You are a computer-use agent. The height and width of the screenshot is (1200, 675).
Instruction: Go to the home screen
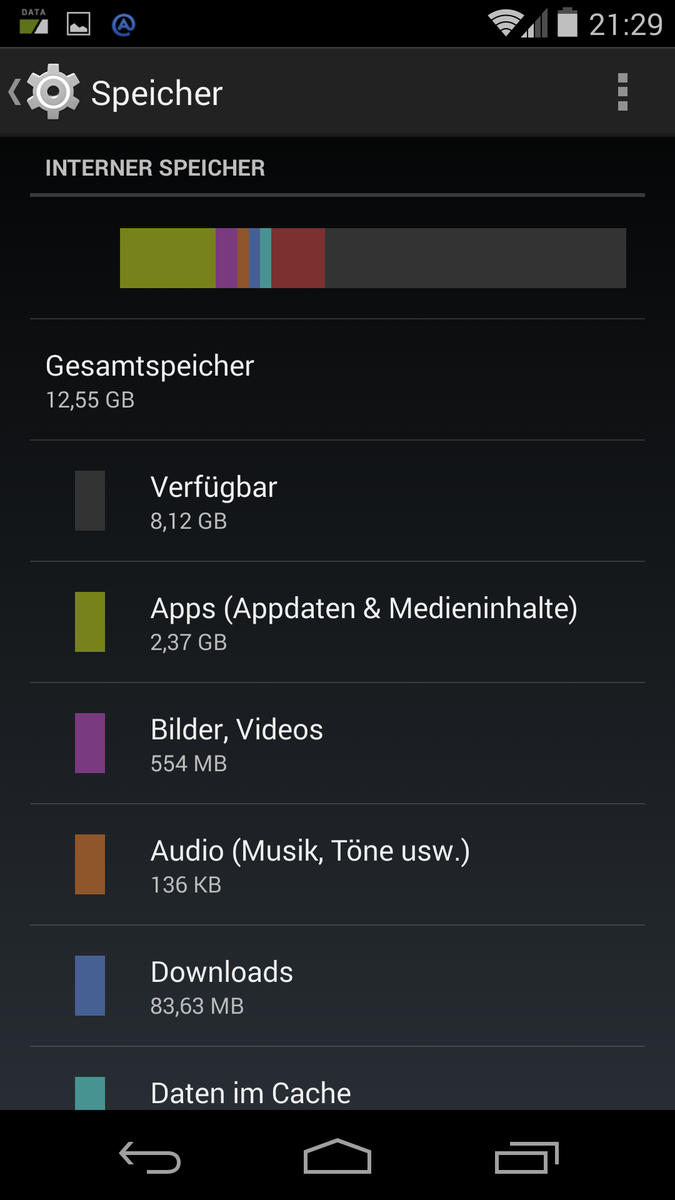tap(337, 1158)
